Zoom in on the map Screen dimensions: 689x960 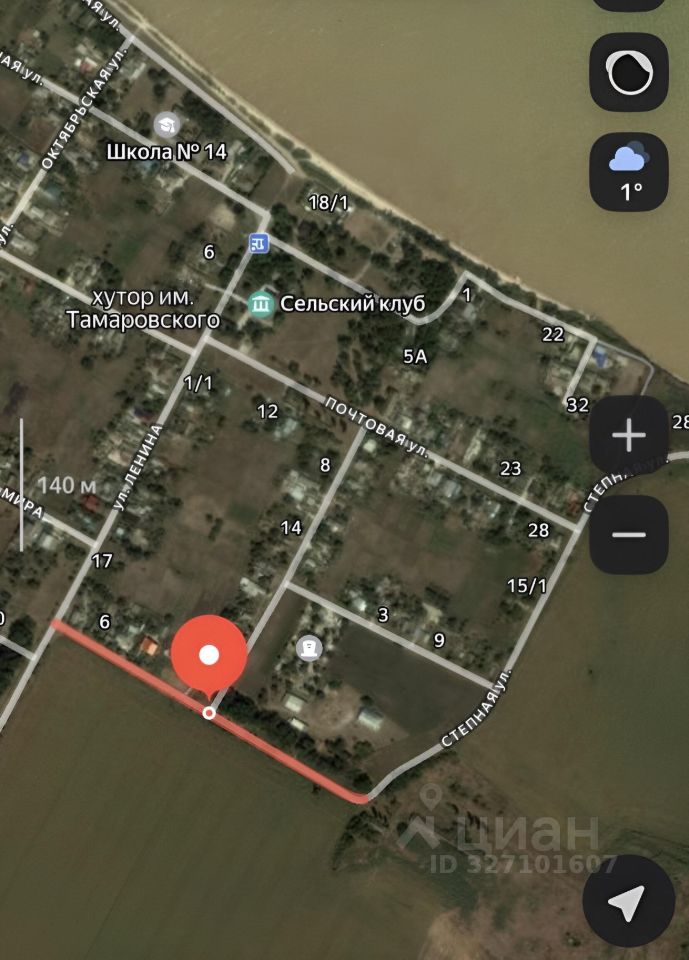[629, 436]
